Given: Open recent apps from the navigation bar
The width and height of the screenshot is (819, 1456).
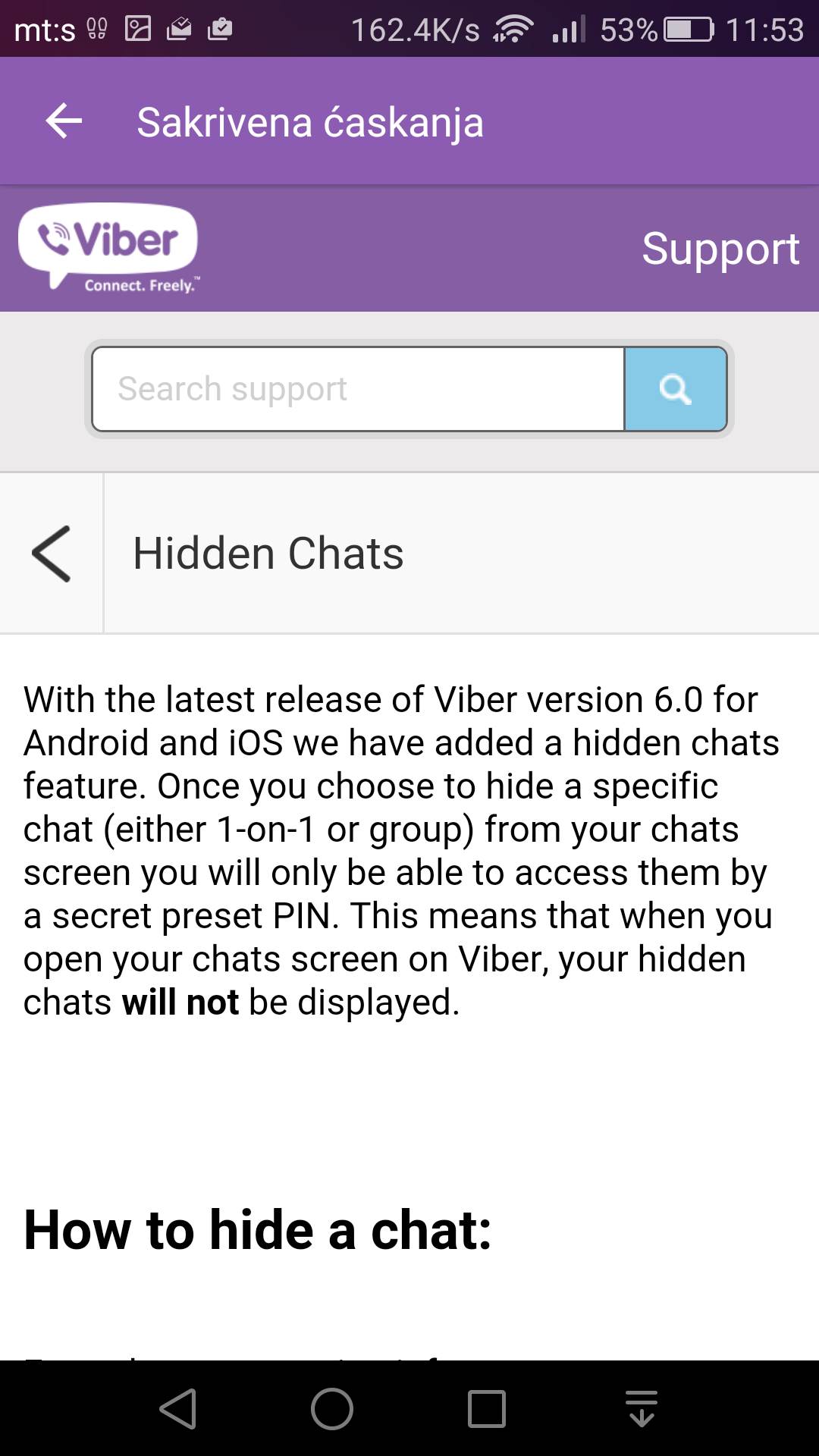Looking at the screenshot, I should [x=486, y=1409].
